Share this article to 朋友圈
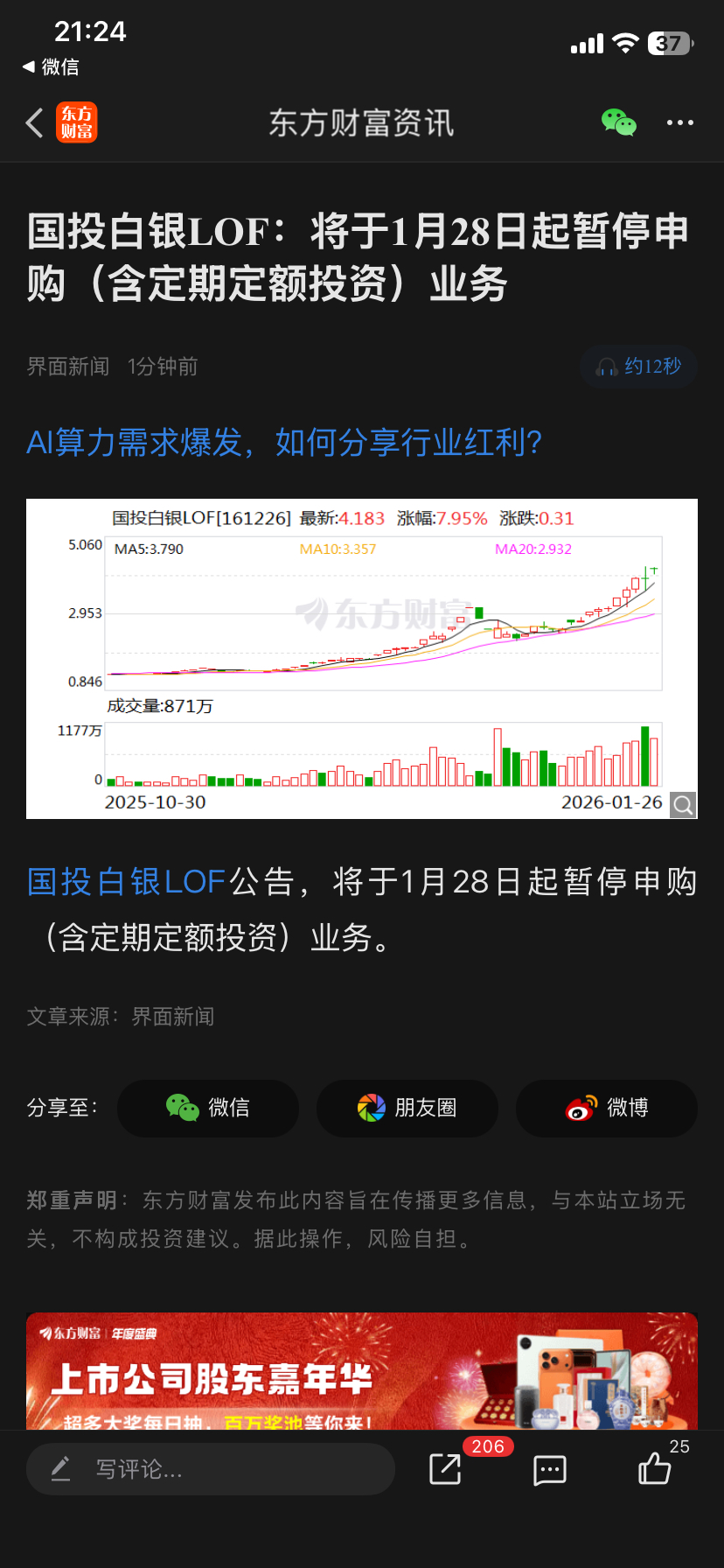Screen dimensions: 724x1568 (407, 1108)
